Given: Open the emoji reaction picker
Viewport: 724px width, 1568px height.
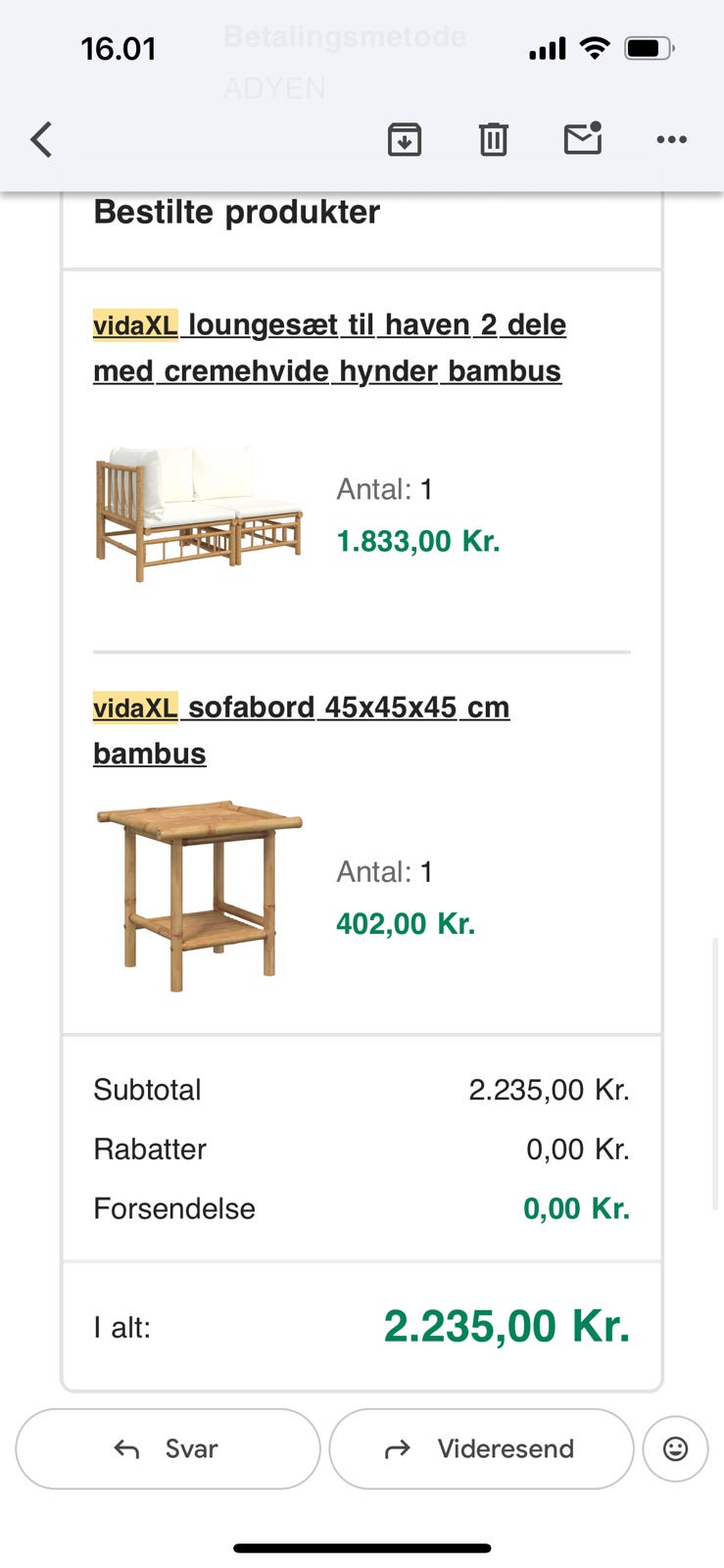Looking at the screenshot, I should pyautogui.click(x=675, y=1448).
